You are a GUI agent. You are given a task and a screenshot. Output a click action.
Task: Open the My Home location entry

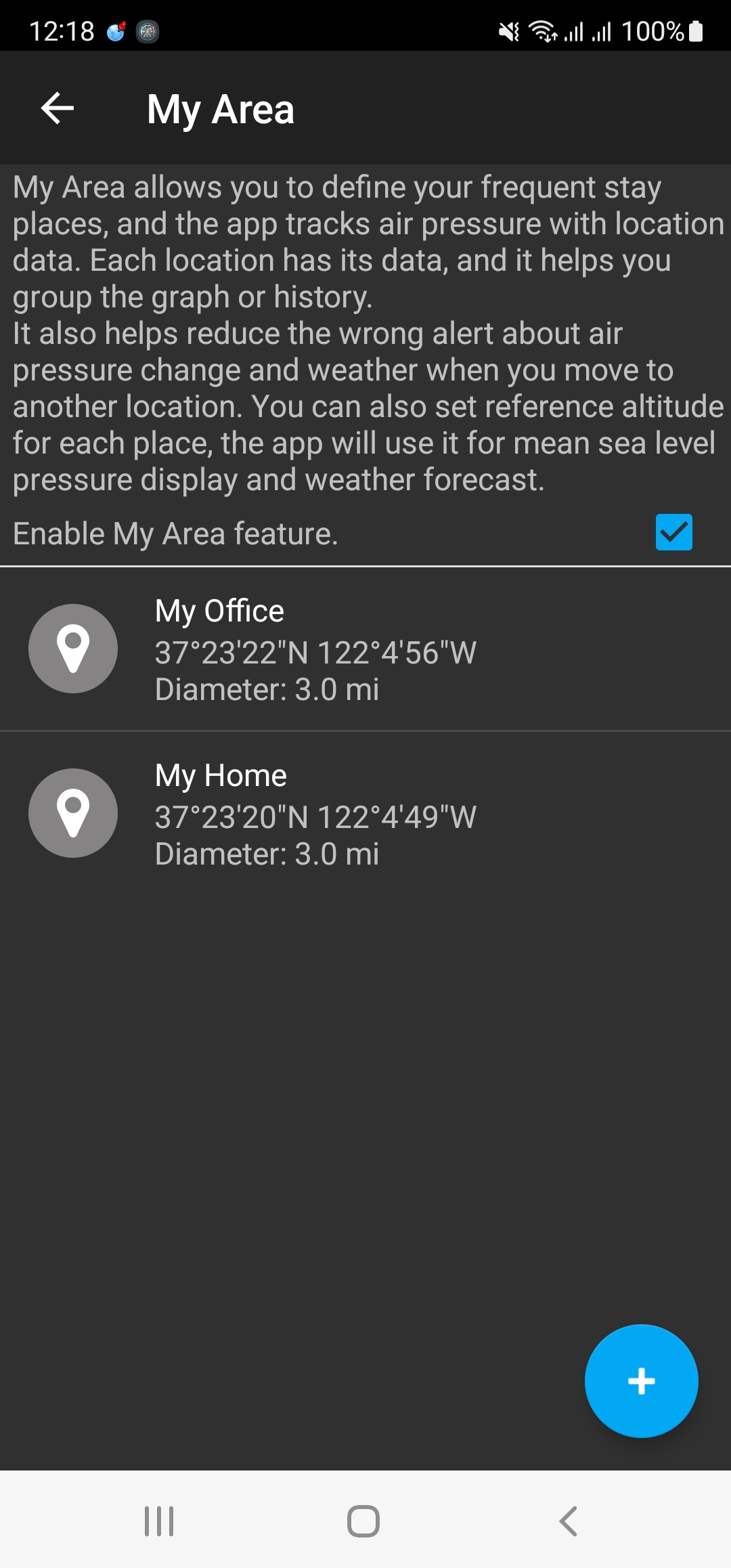pyautogui.click(x=365, y=814)
